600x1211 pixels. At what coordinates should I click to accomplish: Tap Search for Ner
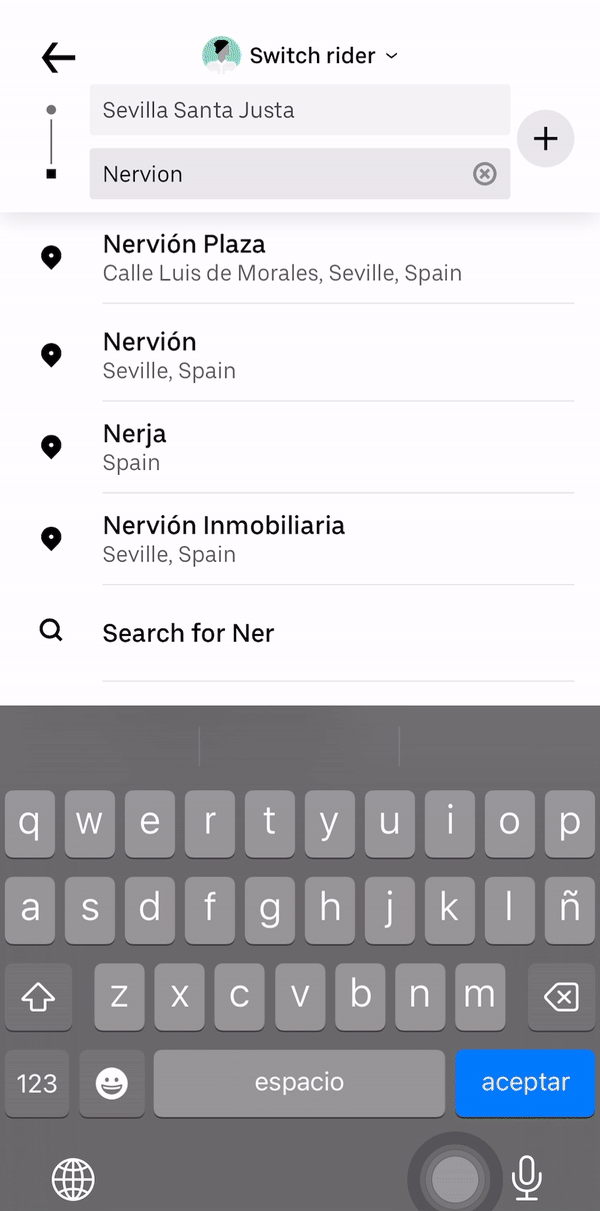point(188,633)
